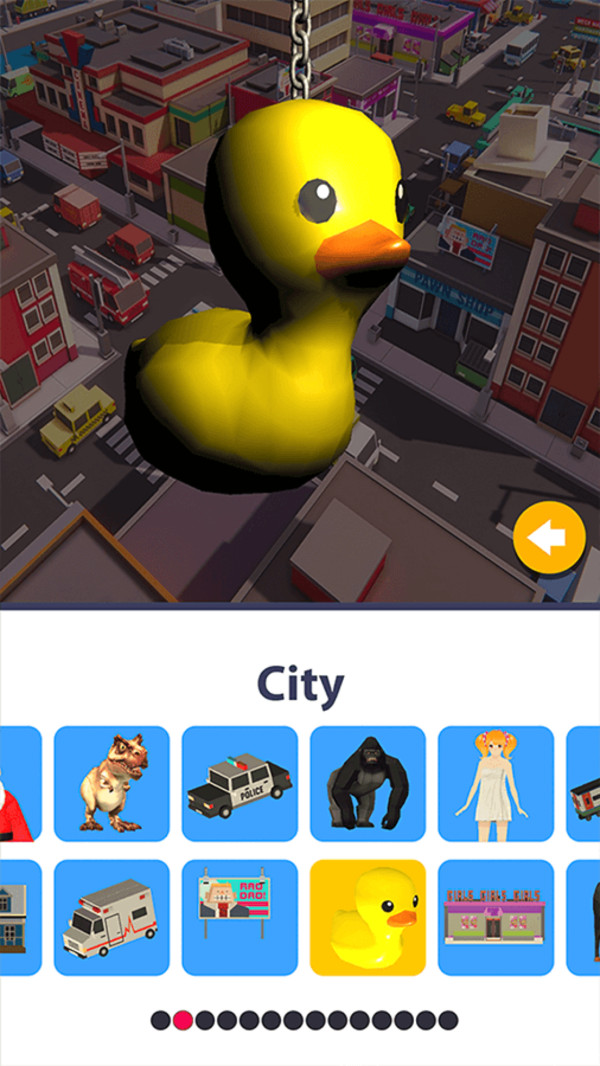This screenshot has width=600, height=1066.
Task: Choose the police car tile
Action: 240,783
